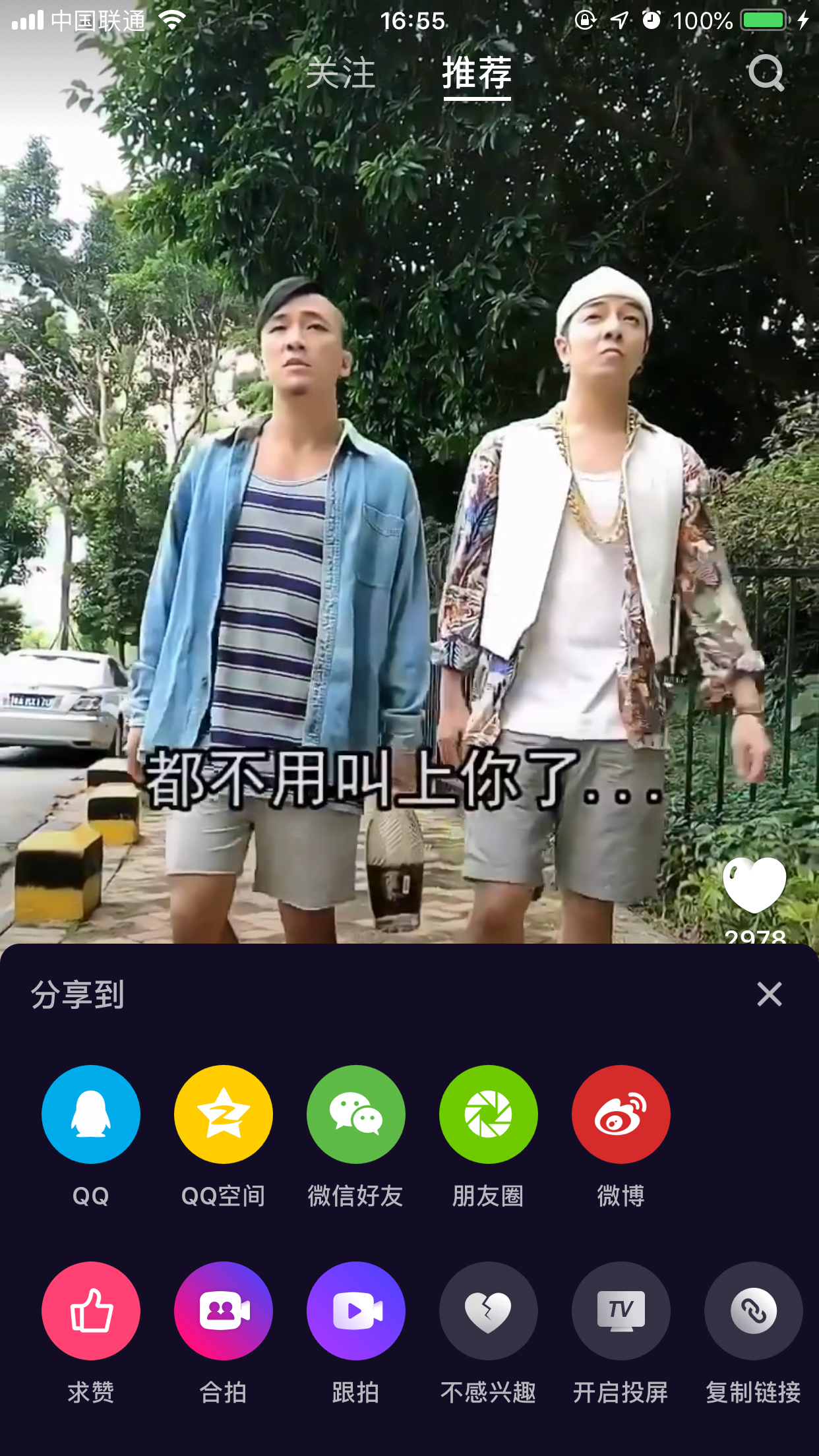The image size is (819, 1456).
Task: Start a 合拍 duet with this video
Action: coord(223,1311)
